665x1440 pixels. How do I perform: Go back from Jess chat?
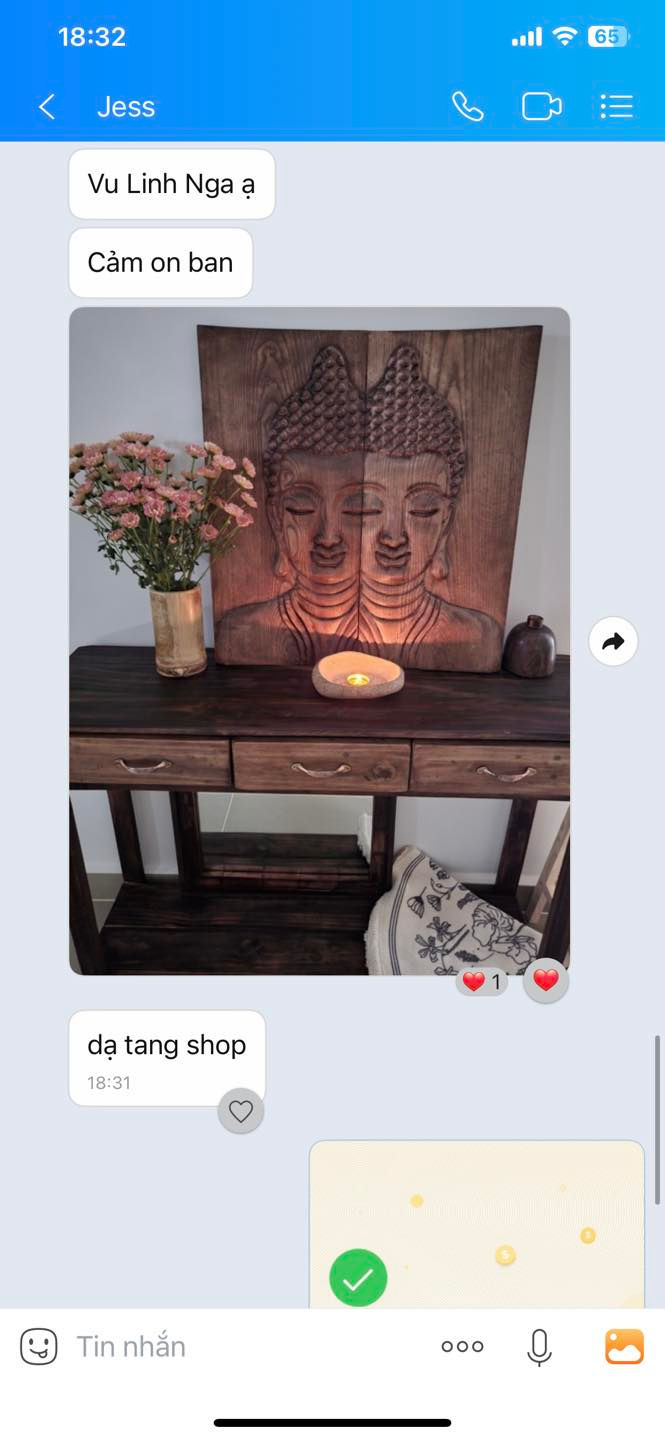pyautogui.click(x=46, y=107)
